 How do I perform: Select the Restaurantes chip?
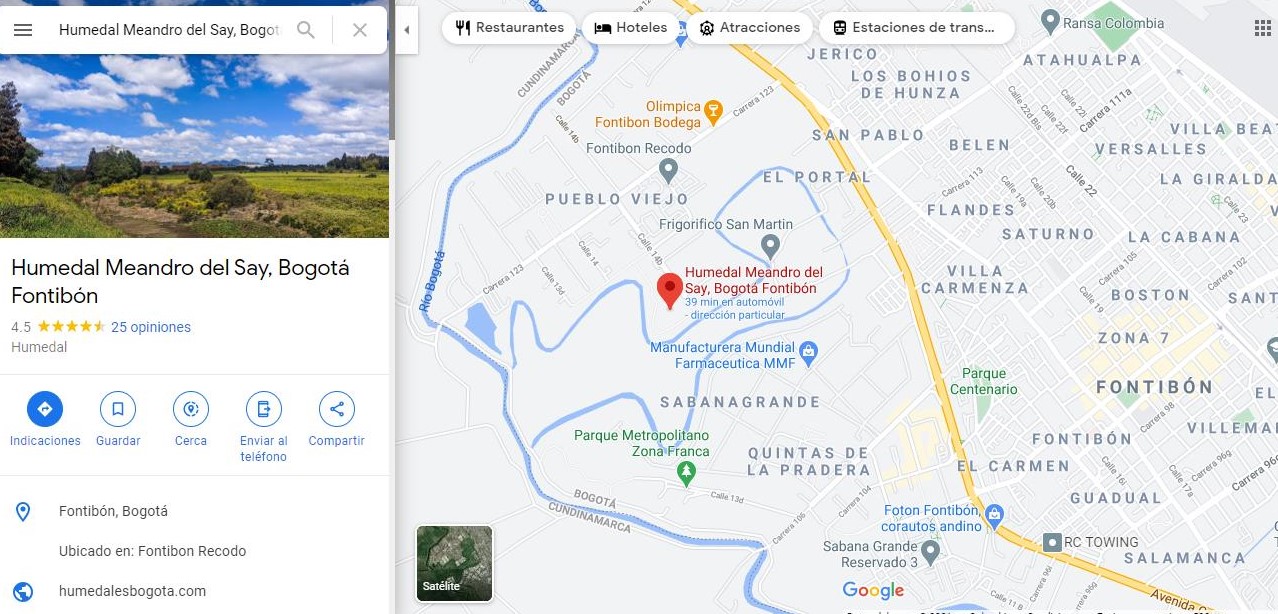pos(509,28)
